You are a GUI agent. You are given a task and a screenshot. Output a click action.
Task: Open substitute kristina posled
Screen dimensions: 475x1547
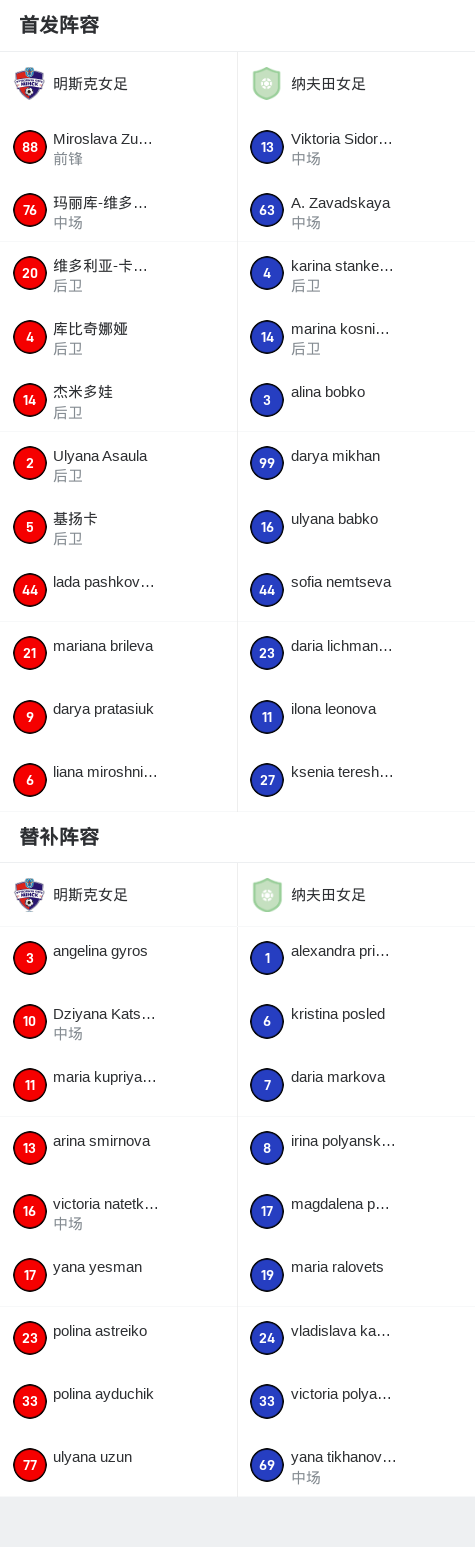[356, 1021]
